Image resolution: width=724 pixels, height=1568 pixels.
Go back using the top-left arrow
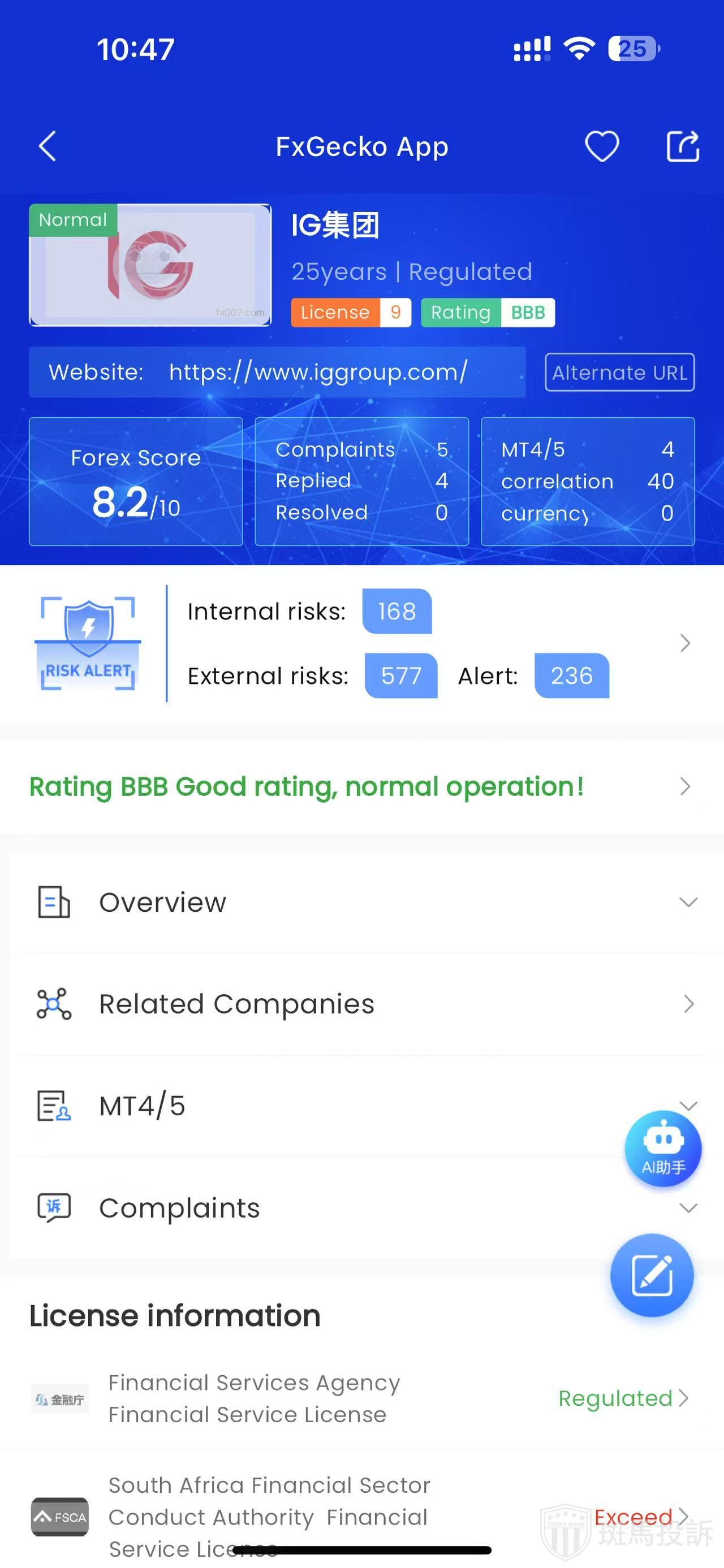click(x=48, y=146)
